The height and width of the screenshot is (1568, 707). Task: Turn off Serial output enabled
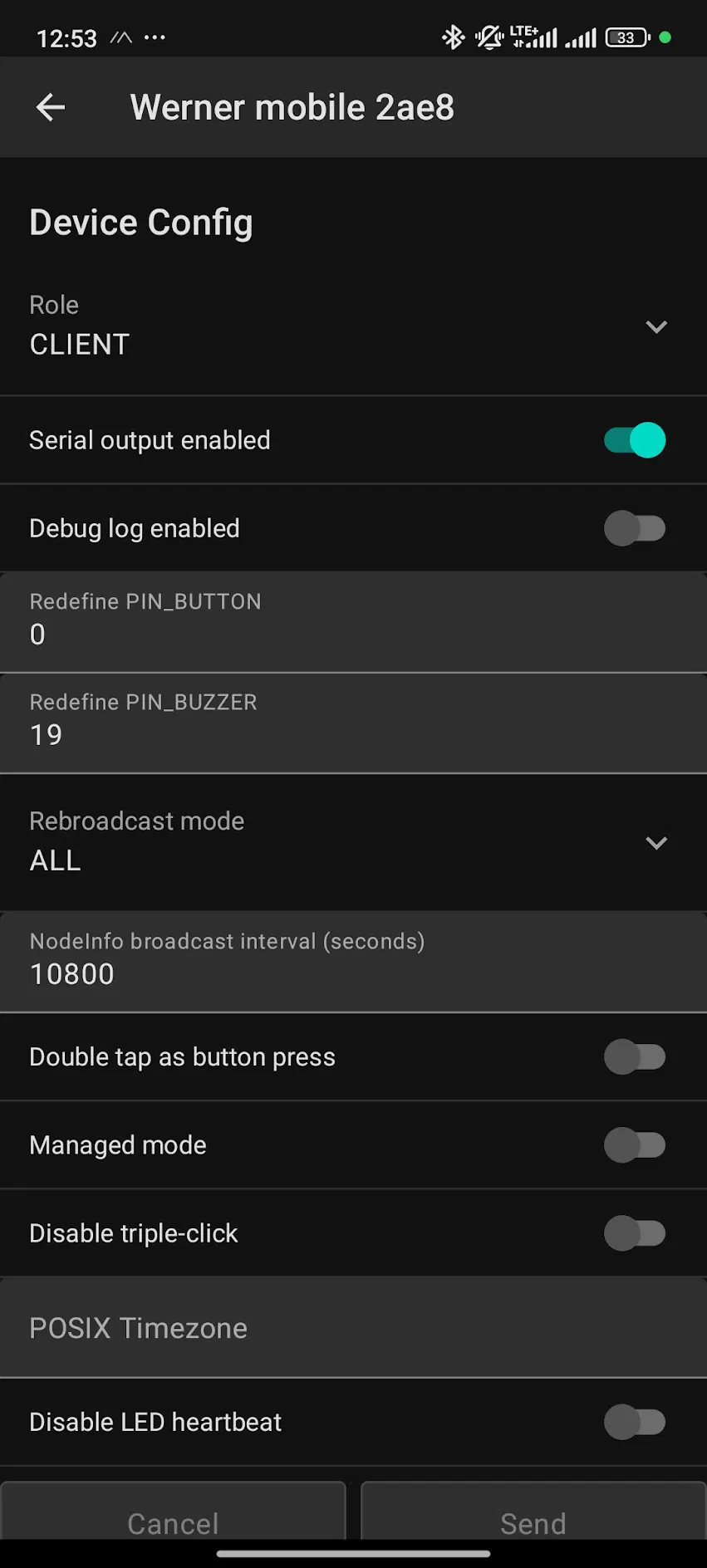[635, 440]
